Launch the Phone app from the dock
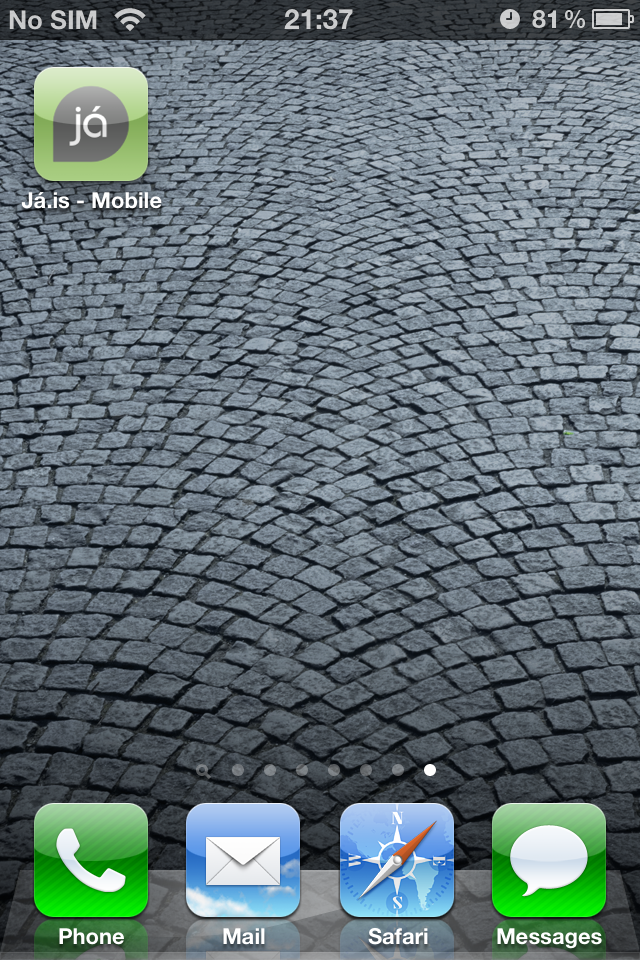Image resolution: width=640 pixels, height=960 pixels. point(91,860)
